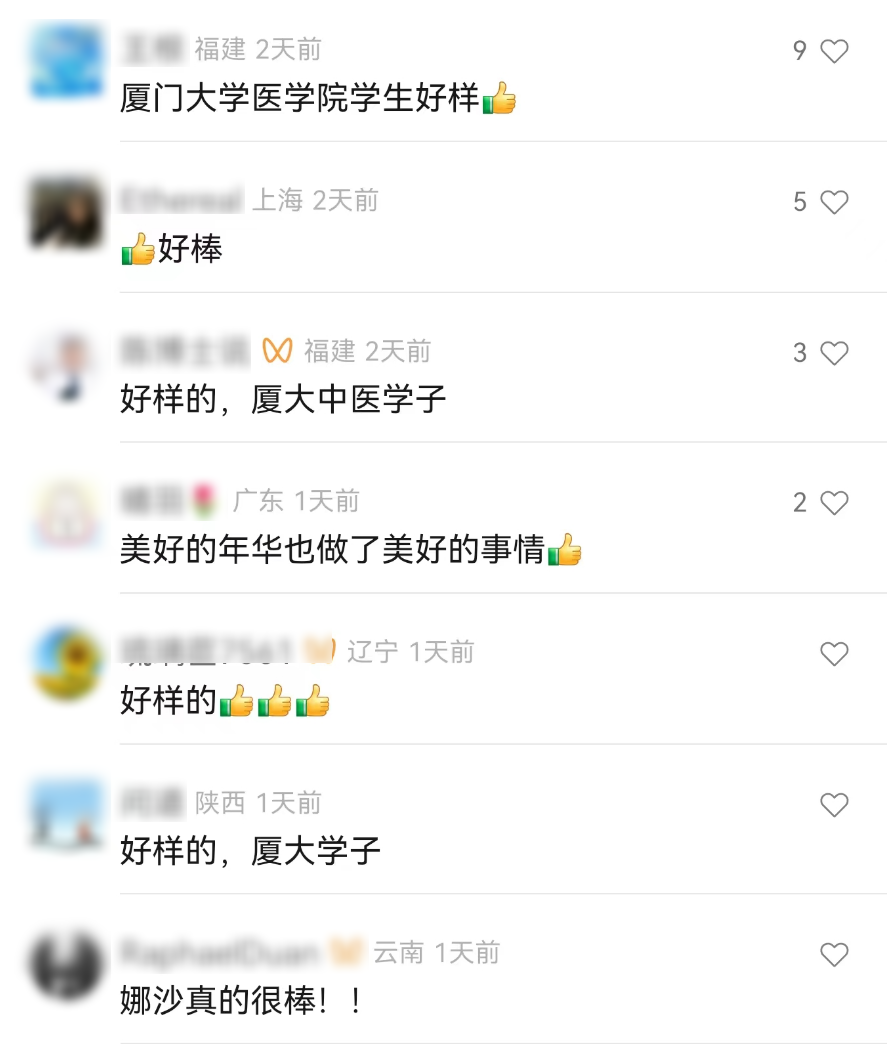Like the comment "厦门大学医学院学生好样"

[834, 52]
